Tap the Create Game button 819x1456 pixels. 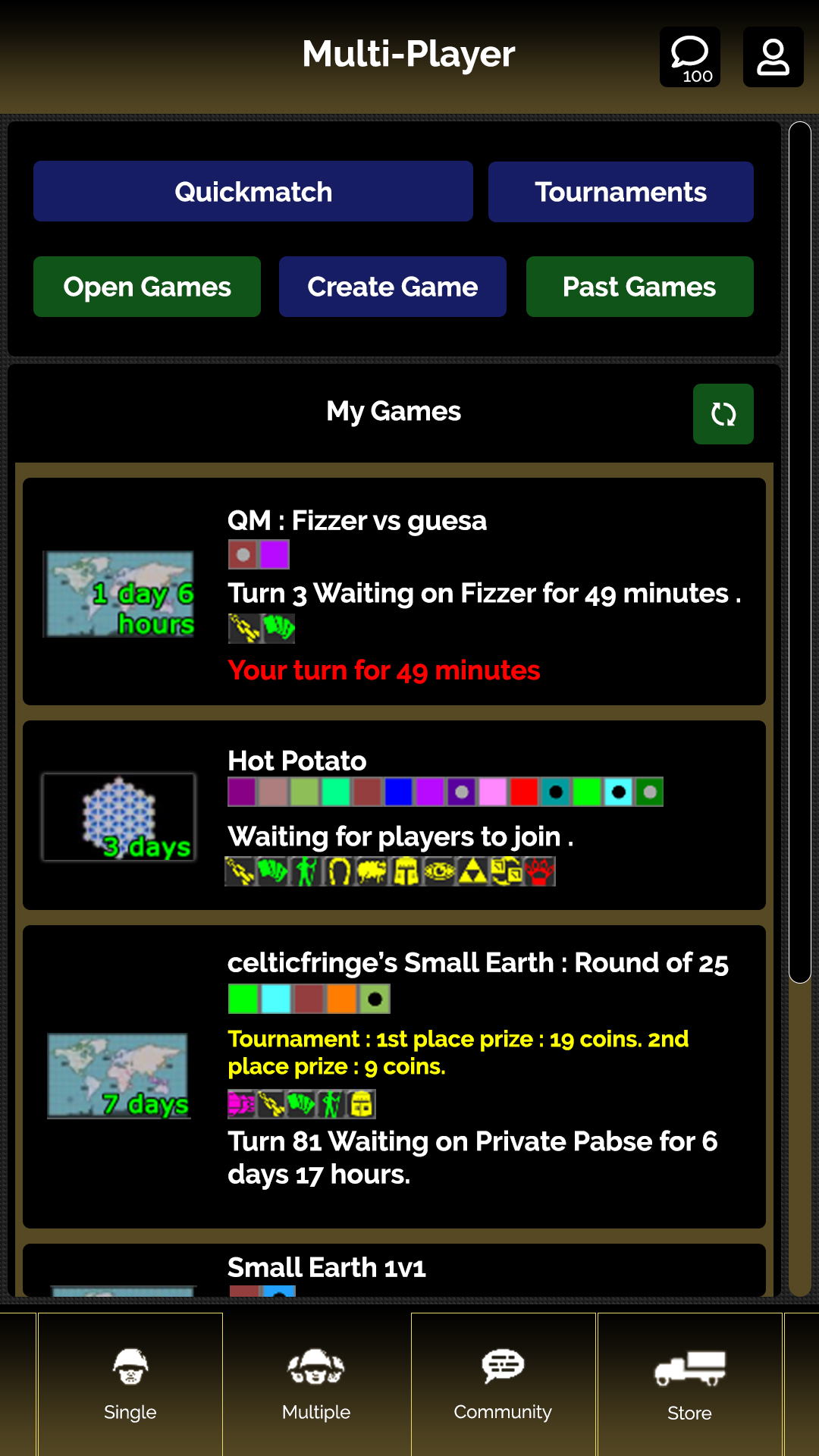point(392,287)
